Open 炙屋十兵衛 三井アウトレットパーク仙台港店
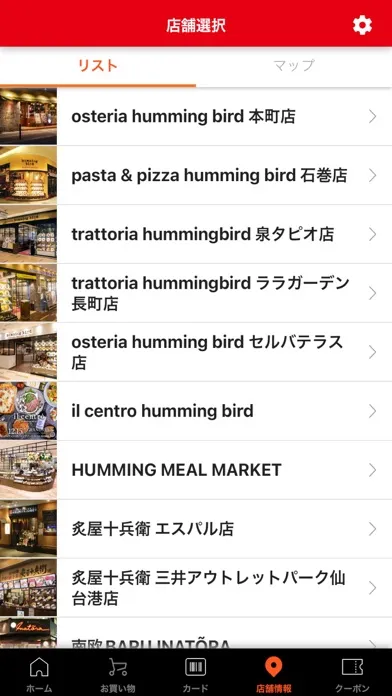 tap(196, 588)
